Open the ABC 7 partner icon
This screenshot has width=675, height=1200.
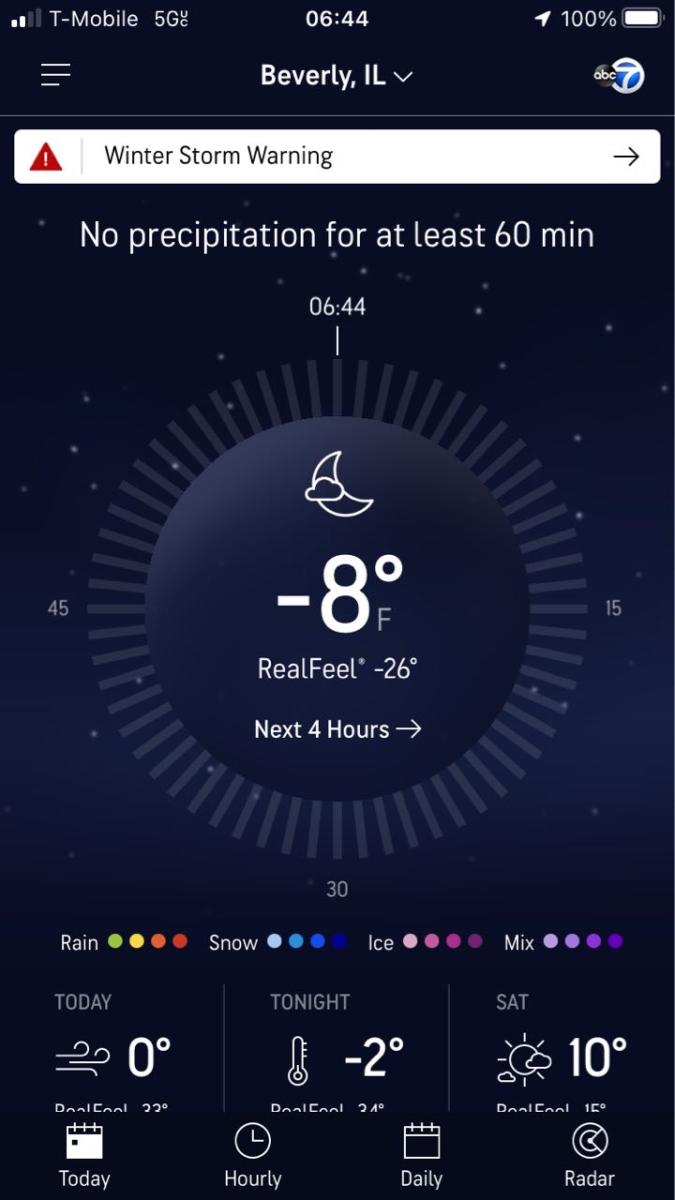point(619,76)
